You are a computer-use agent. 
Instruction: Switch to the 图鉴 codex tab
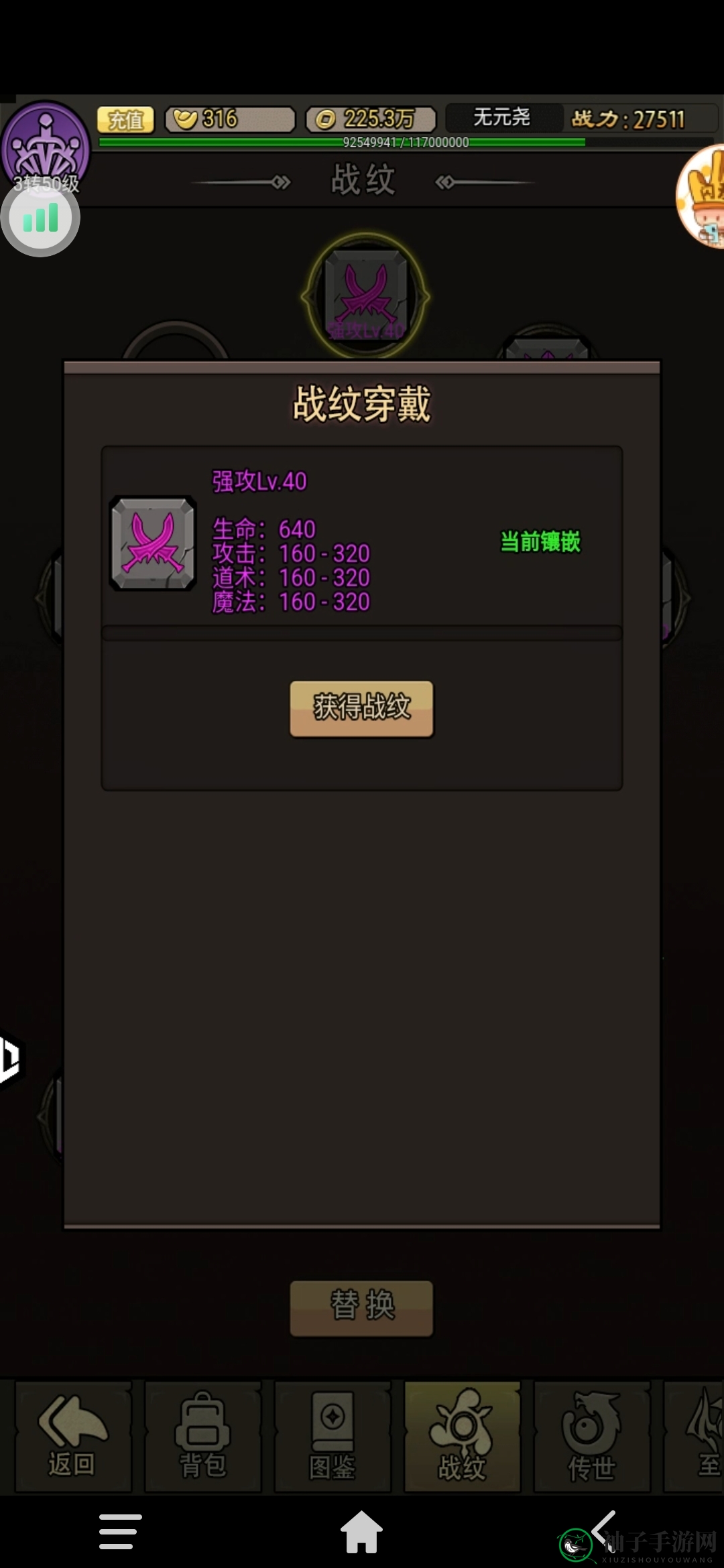click(333, 1435)
